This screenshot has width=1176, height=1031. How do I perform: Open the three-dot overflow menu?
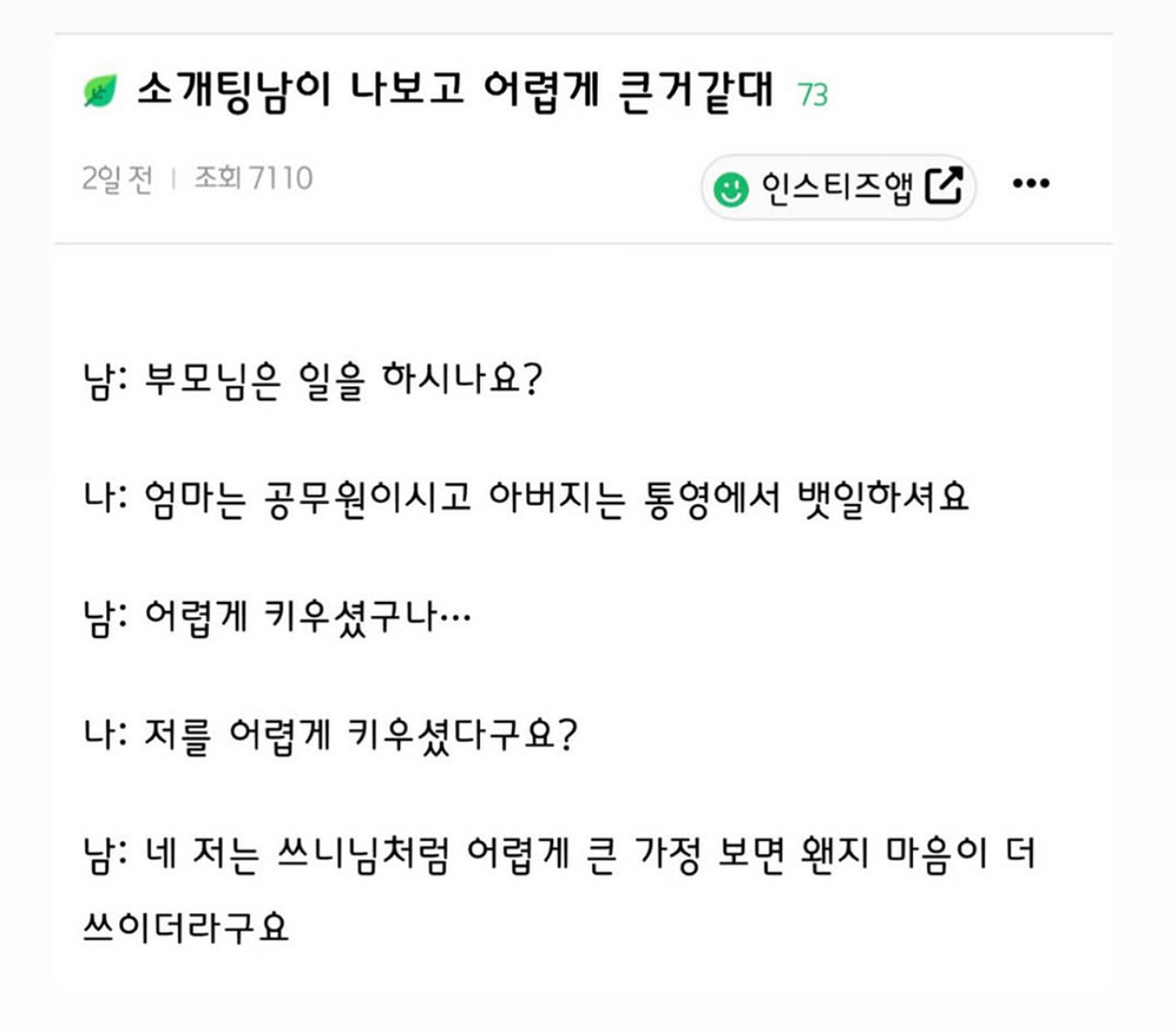pyautogui.click(x=1031, y=183)
